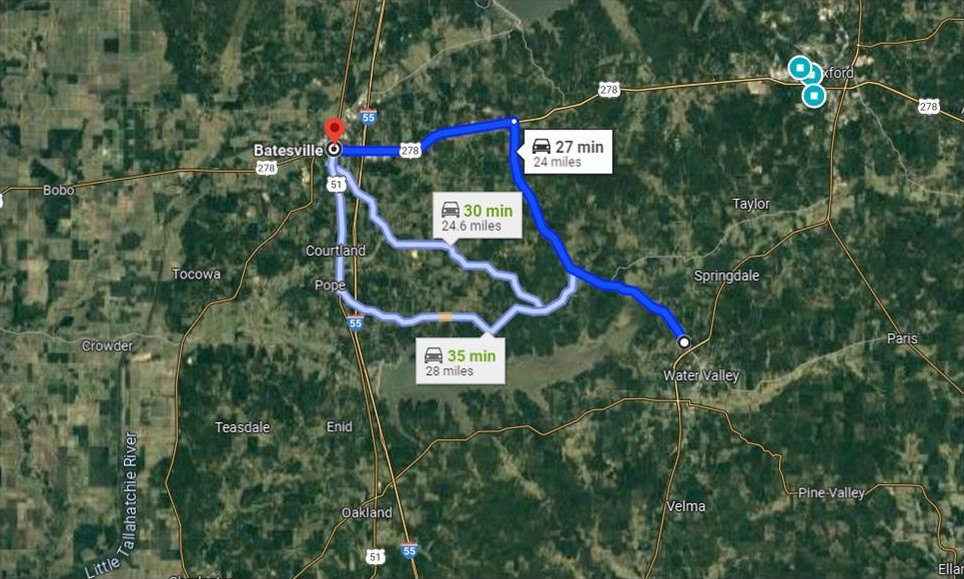Viewport: 964px width, 579px height.
Task: Choose the 35 min, 28 miles route
Action: [460, 362]
